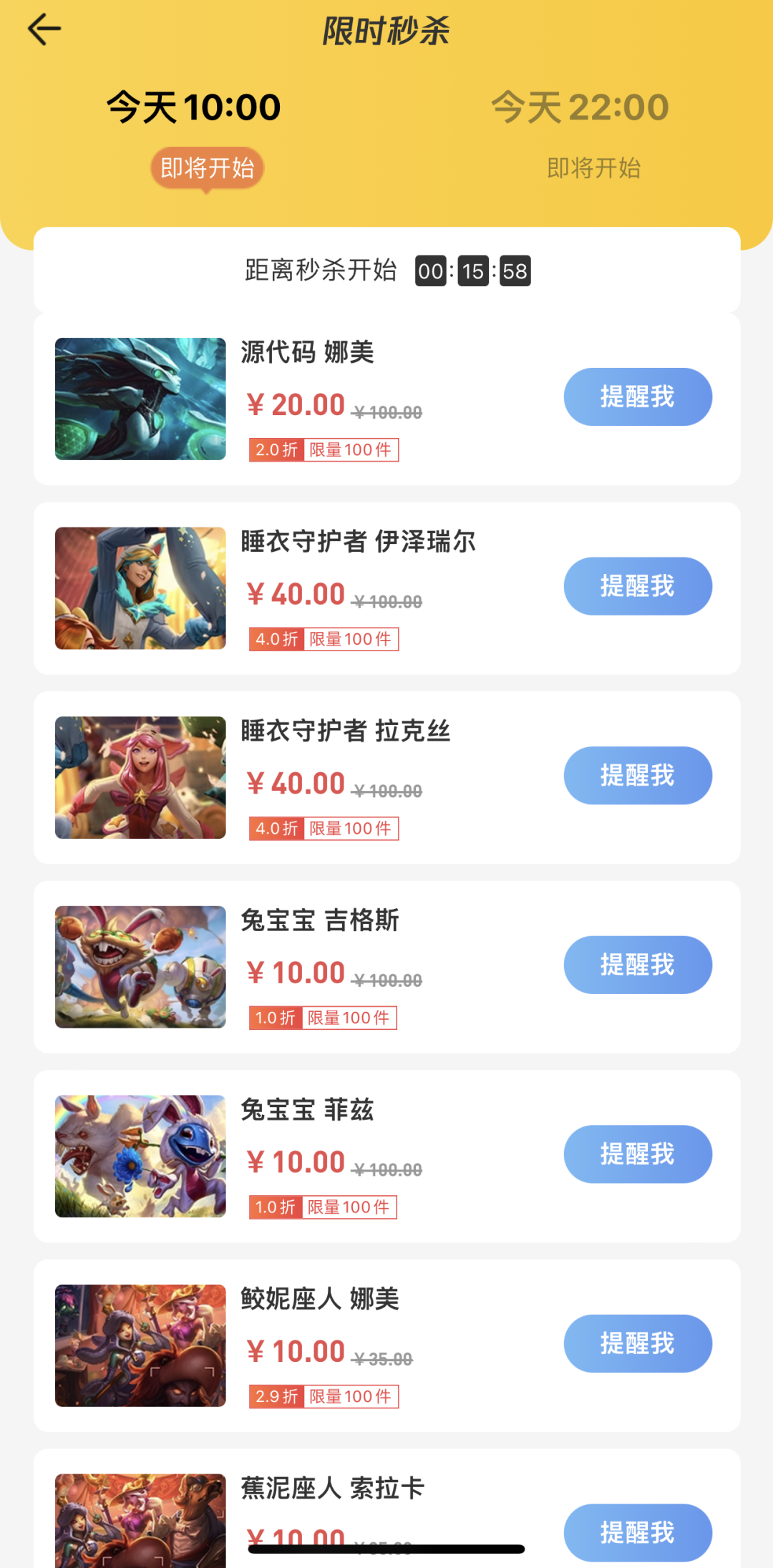The height and width of the screenshot is (1568, 773).
Task: Tap 提醒我 for 源代码 娜美
Action: (x=638, y=396)
